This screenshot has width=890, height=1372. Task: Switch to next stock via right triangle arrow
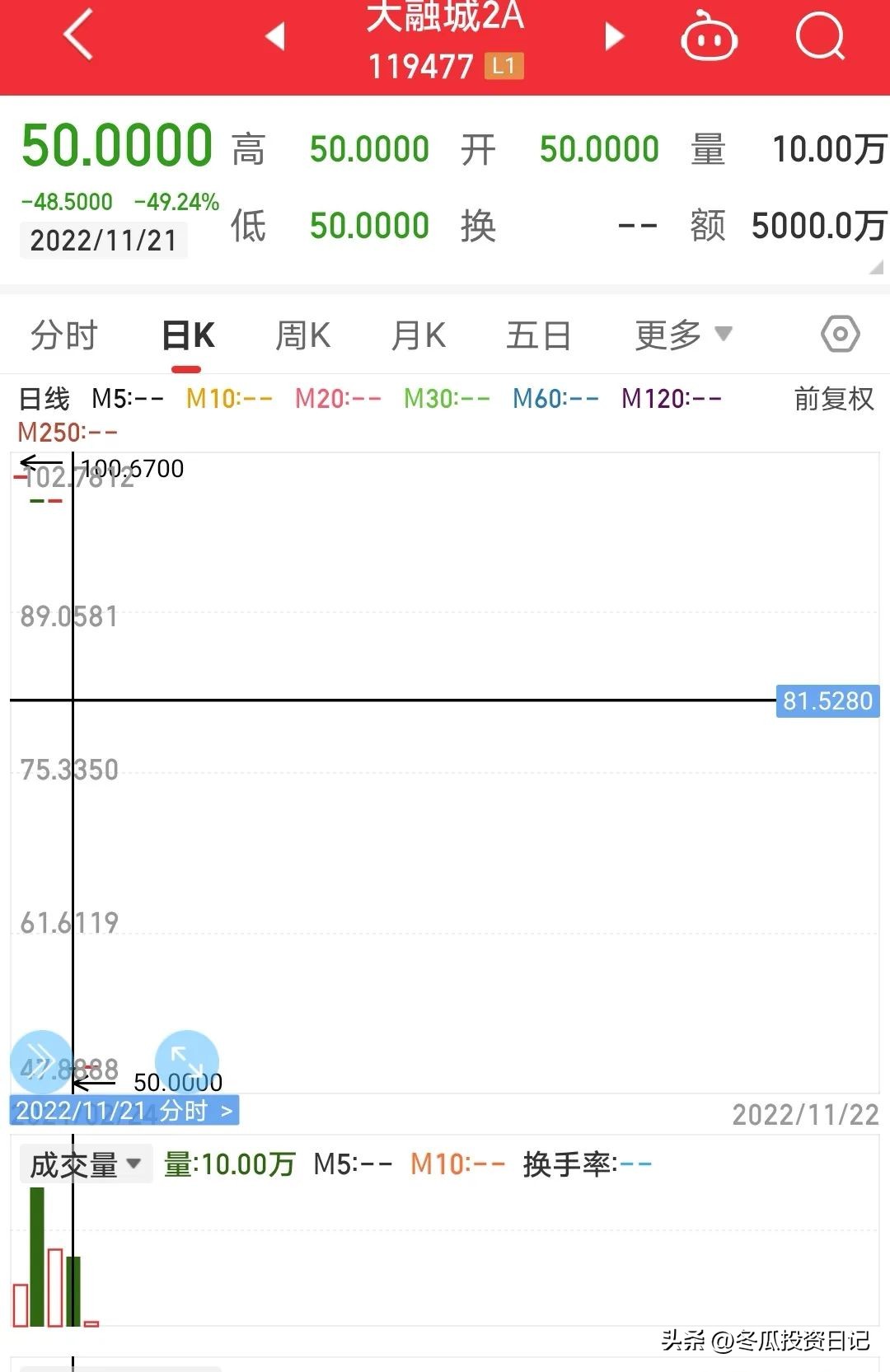614,37
